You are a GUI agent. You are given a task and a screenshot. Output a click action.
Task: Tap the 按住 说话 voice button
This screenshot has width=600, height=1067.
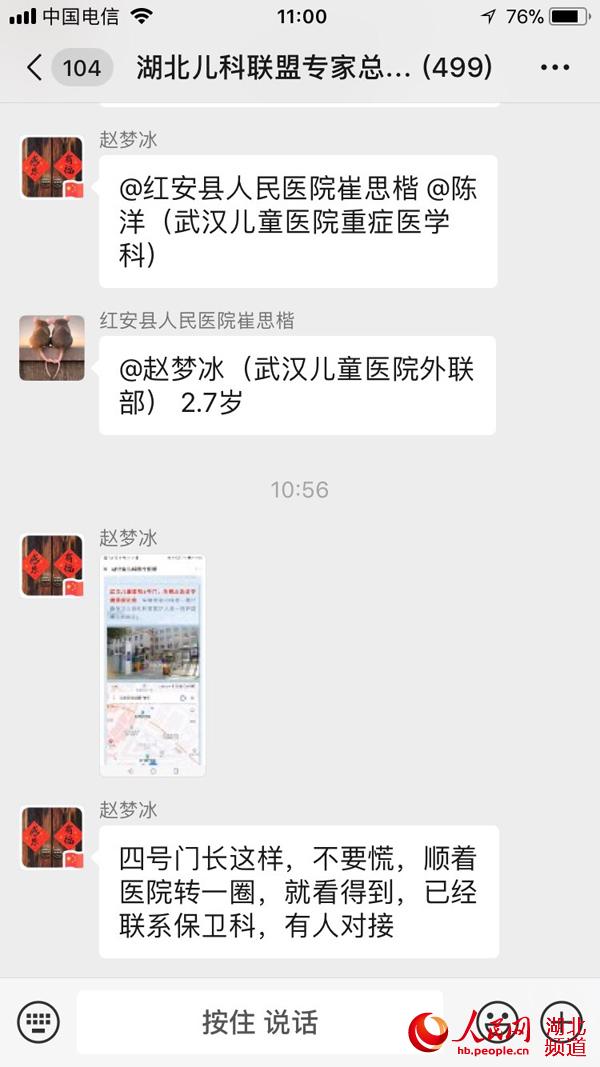[260, 1021]
